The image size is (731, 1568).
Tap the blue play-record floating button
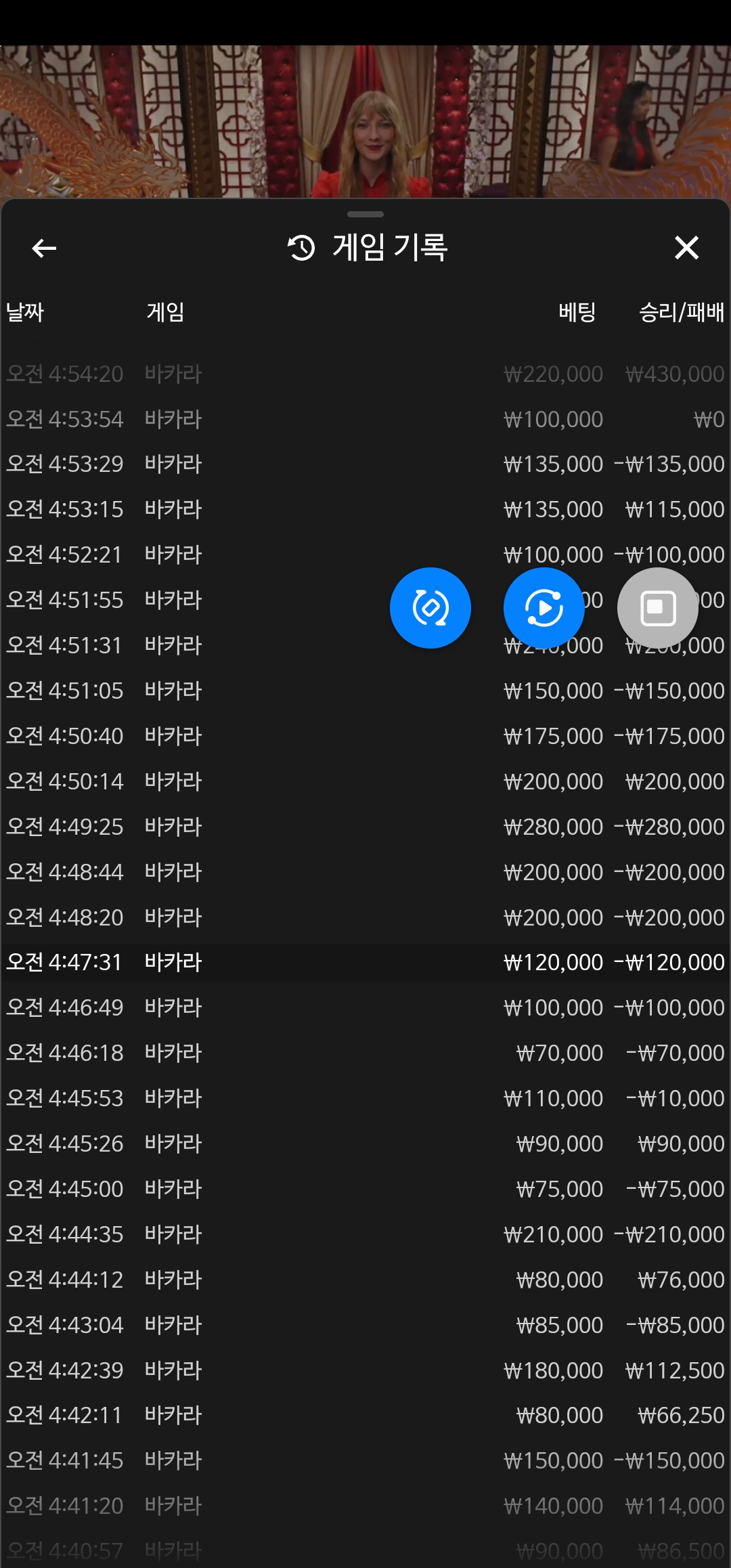click(544, 608)
